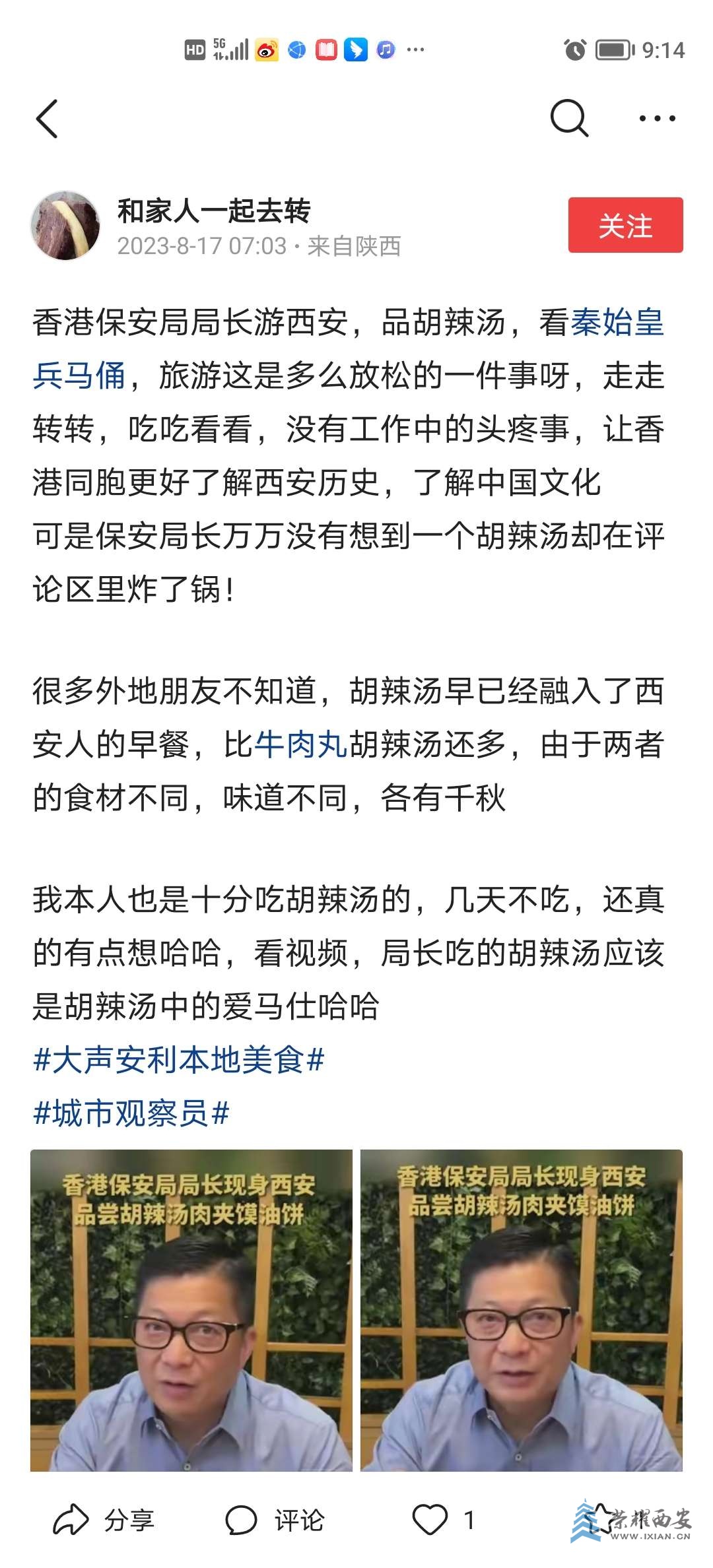Open the profile avatar of 和家人一起去转
Image resolution: width=713 pixels, height=1568 pixels.
65,226
